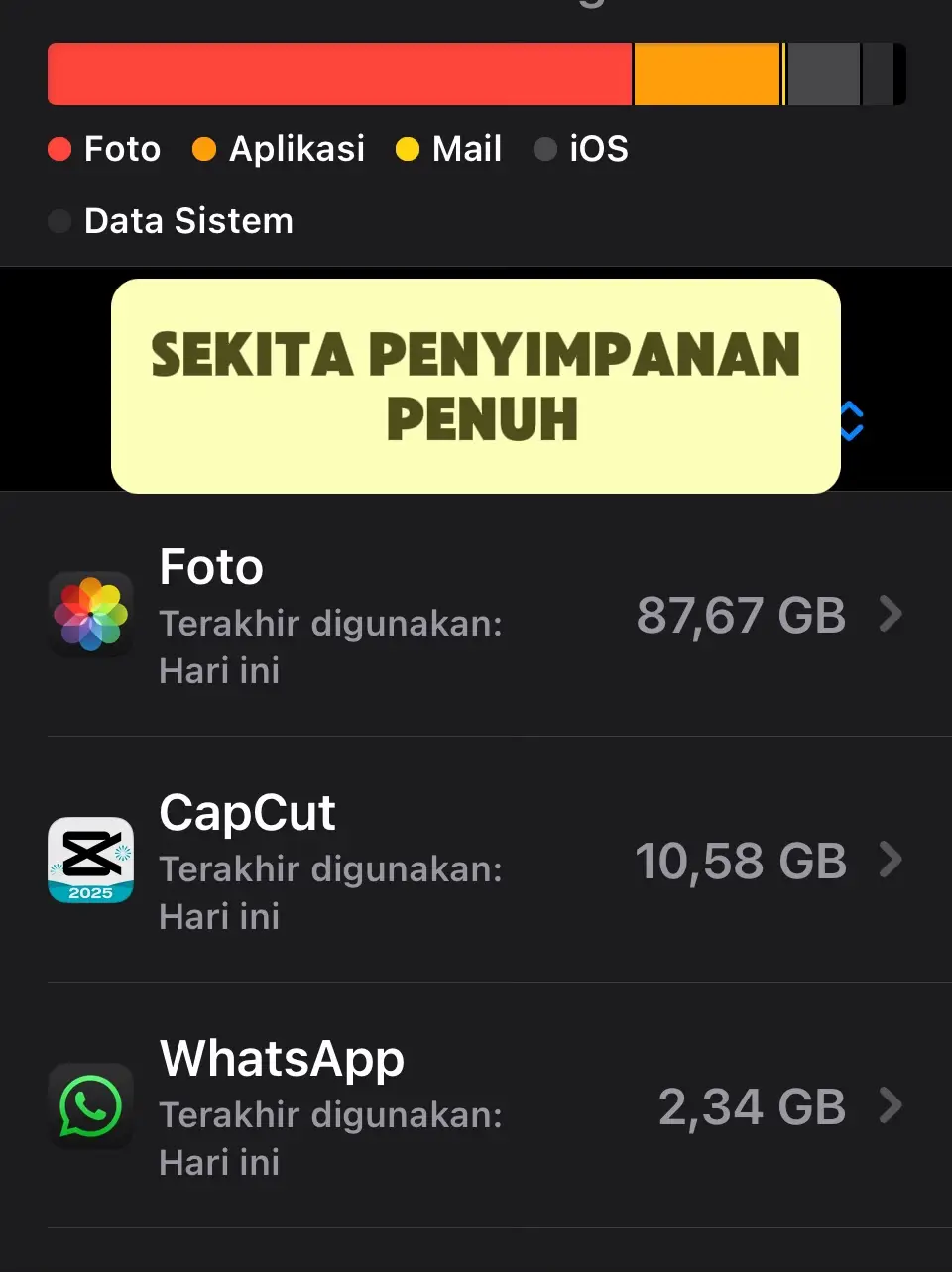Image resolution: width=952 pixels, height=1272 pixels.
Task: Open Foto storage details
Action: point(476,615)
